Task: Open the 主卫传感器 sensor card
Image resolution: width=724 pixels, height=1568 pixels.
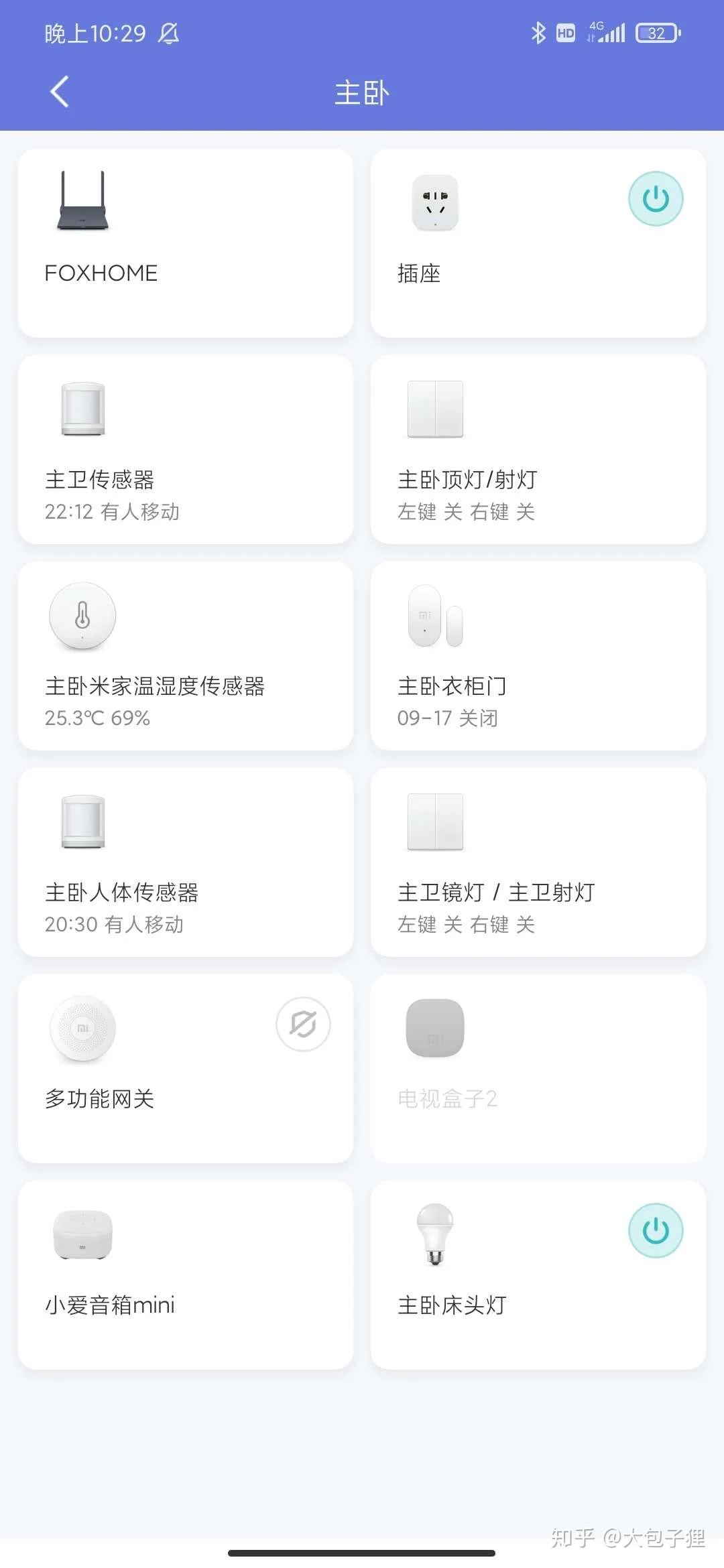Action: click(185, 450)
